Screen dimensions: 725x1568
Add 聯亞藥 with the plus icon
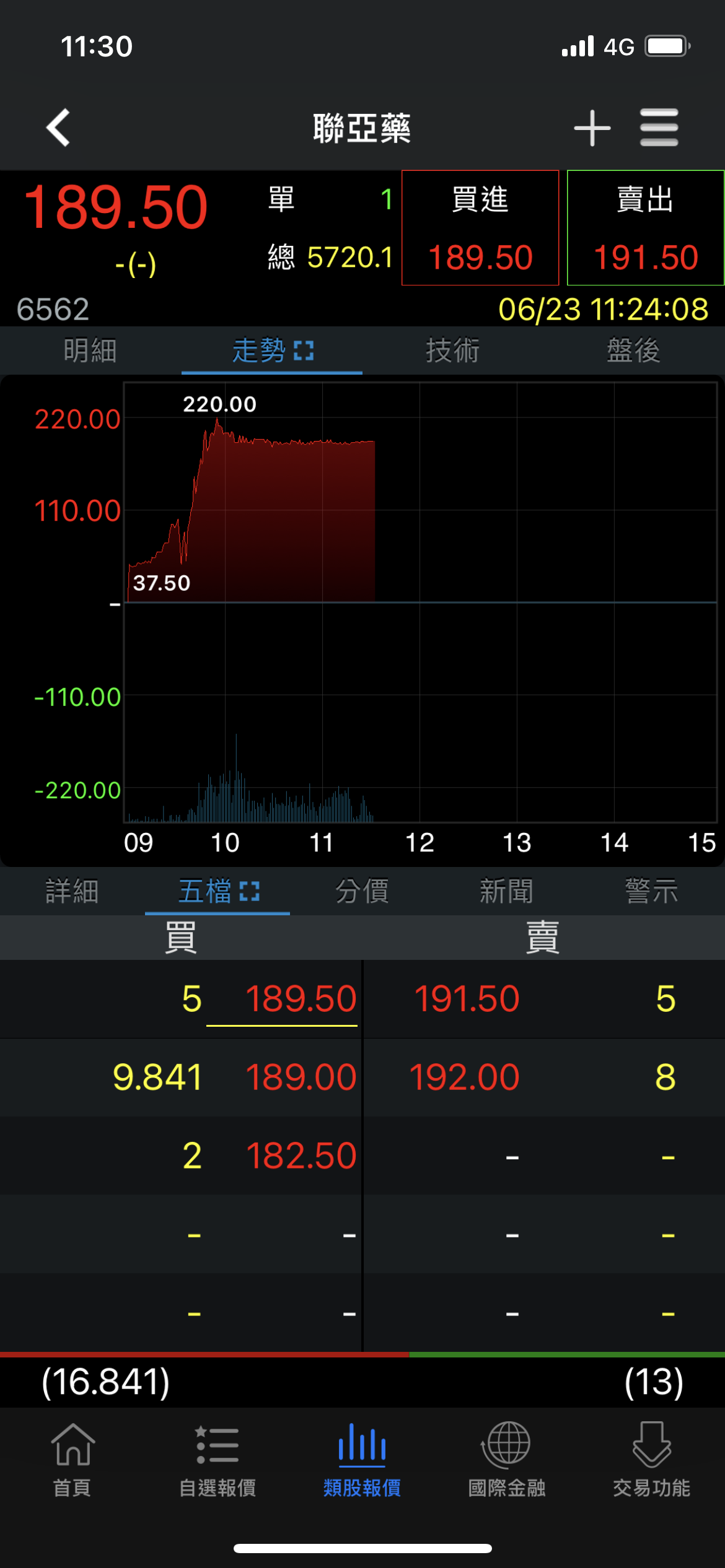click(x=592, y=128)
